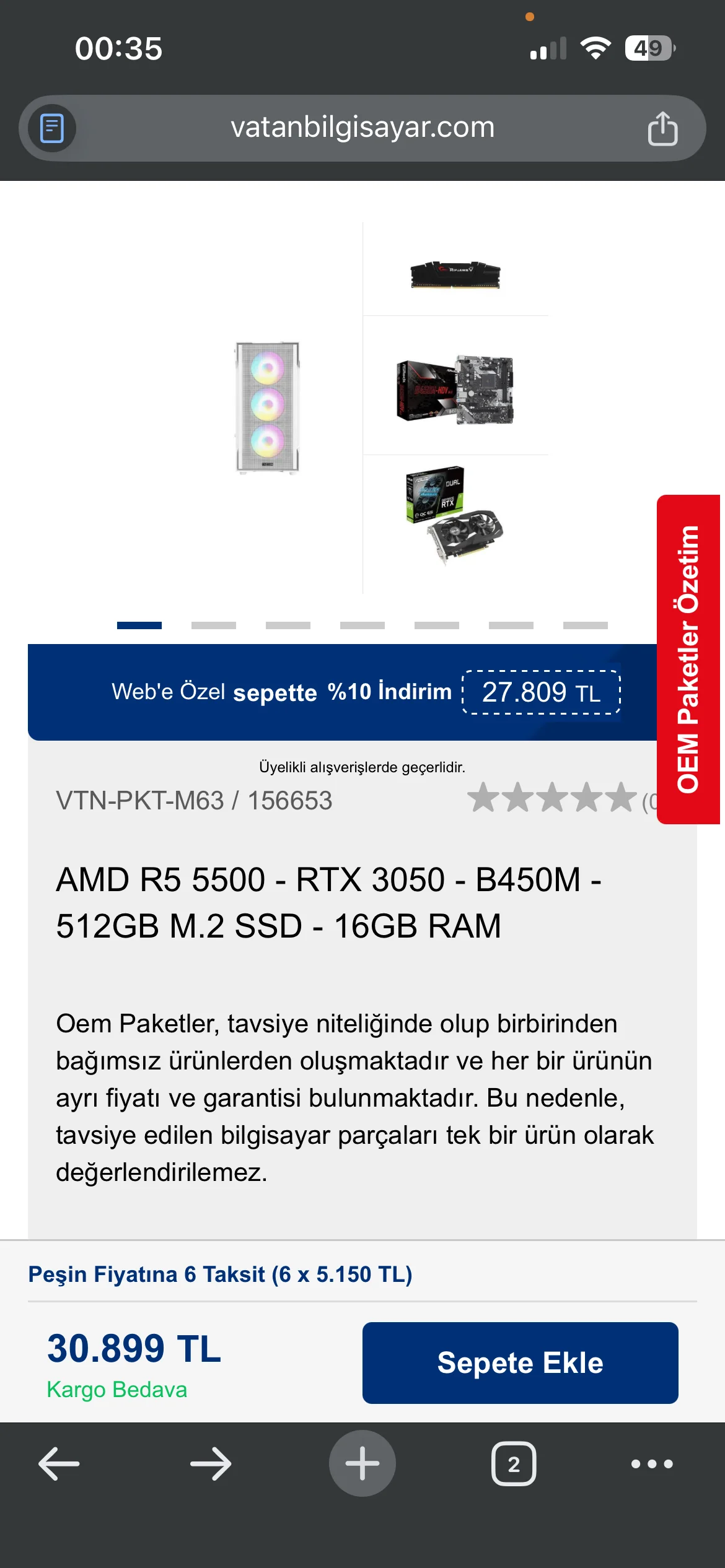Jump to the last product image indicator
Screen dimensions: 725x1568
pyautogui.click(x=585, y=625)
